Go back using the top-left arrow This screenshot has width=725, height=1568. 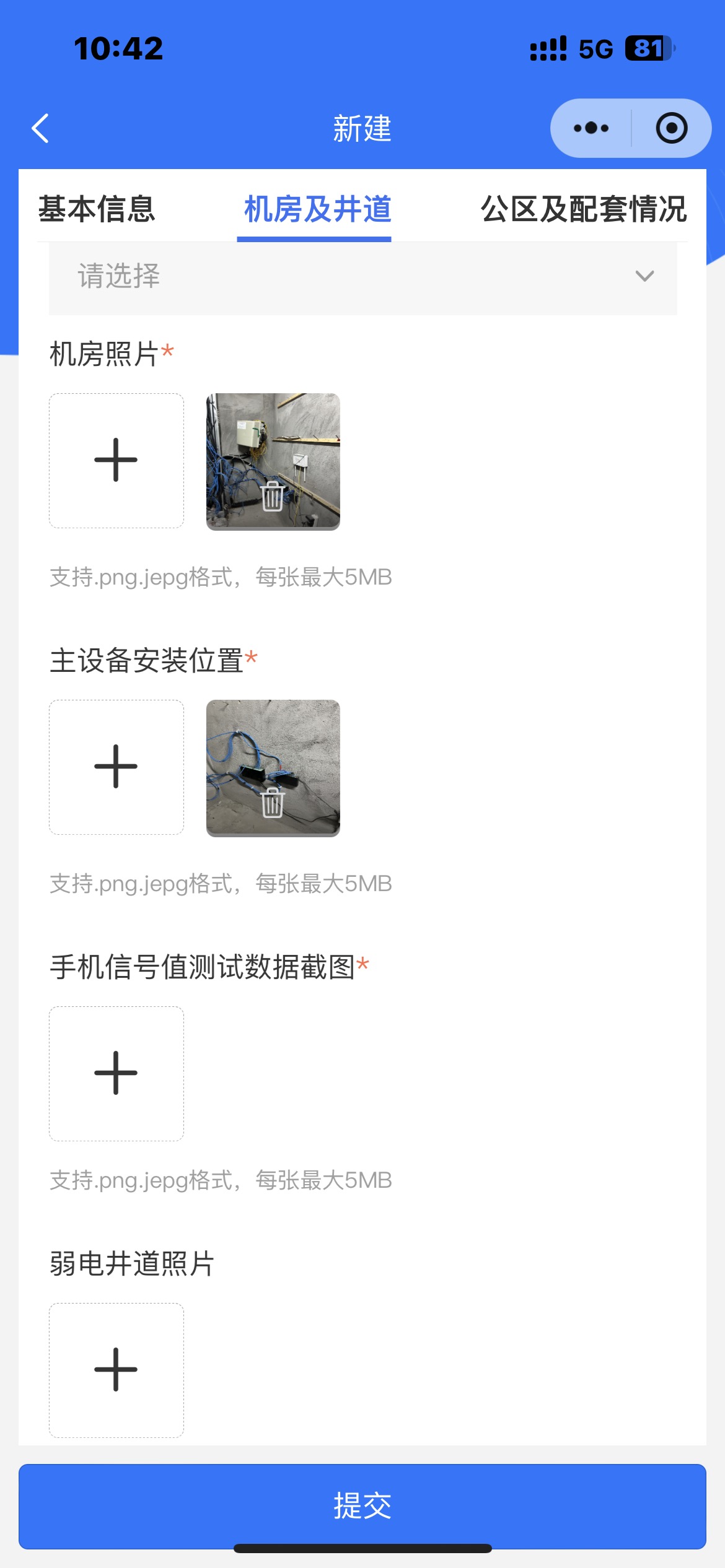[41, 128]
